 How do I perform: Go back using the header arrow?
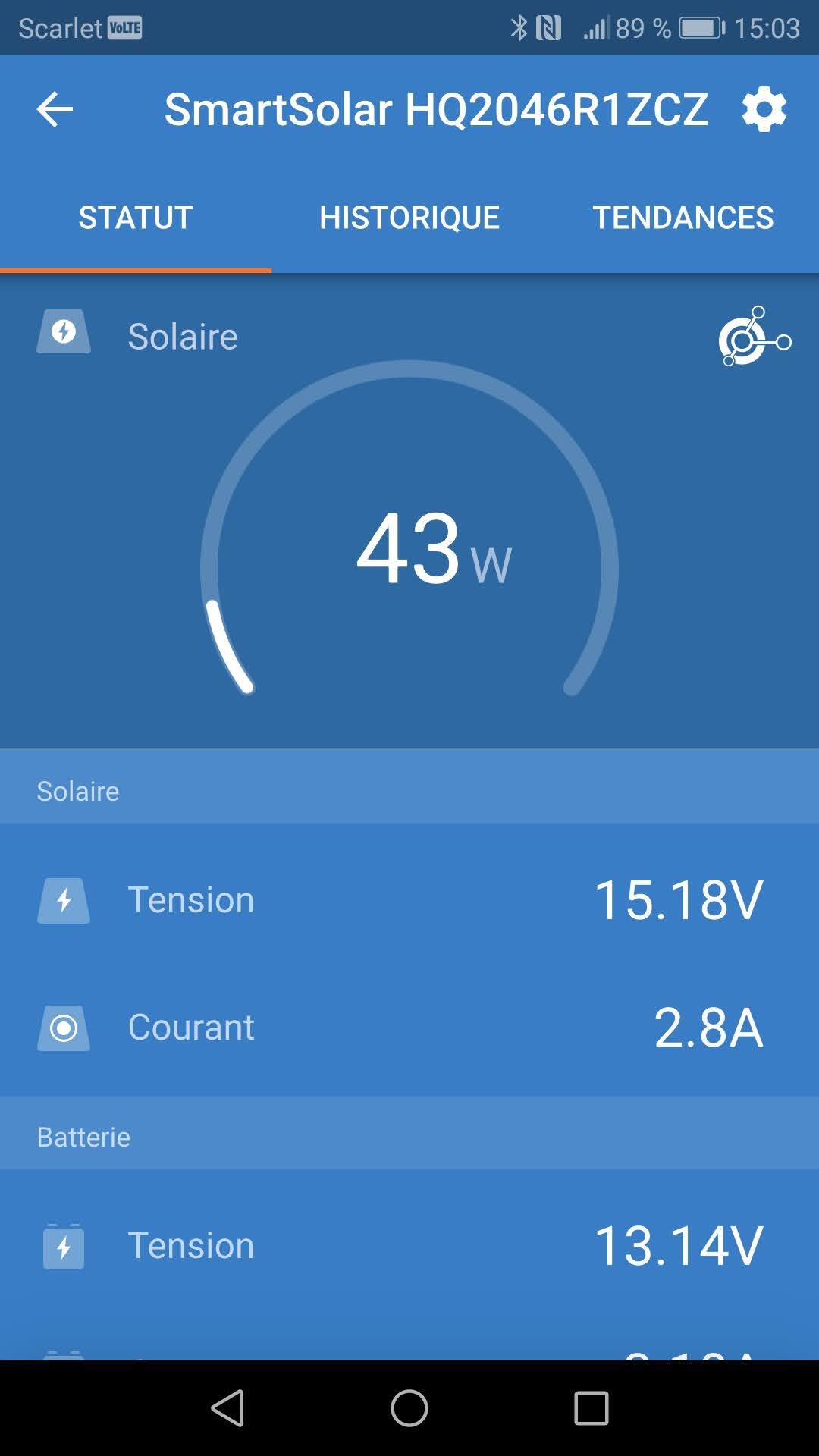tap(55, 110)
